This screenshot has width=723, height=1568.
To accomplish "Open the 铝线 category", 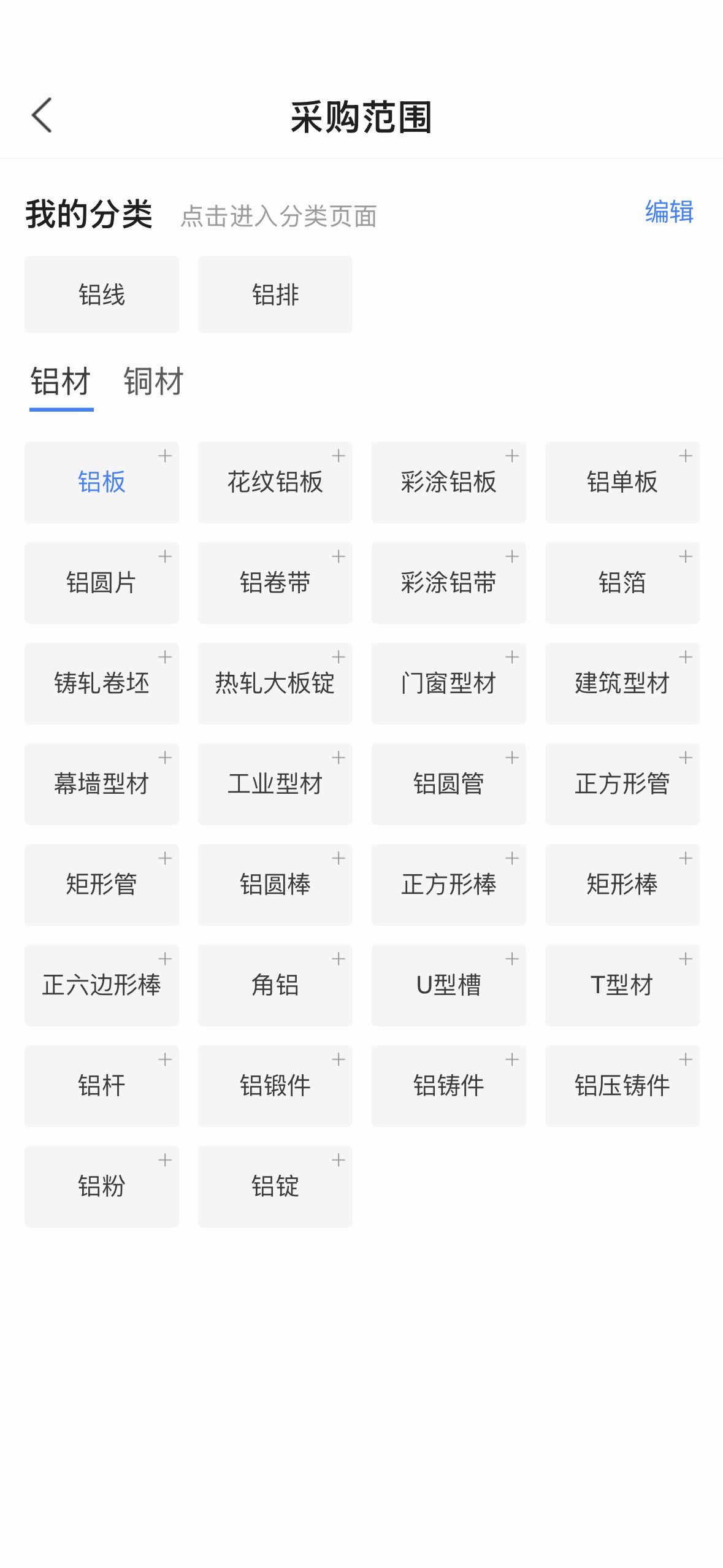I will point(102,294).
